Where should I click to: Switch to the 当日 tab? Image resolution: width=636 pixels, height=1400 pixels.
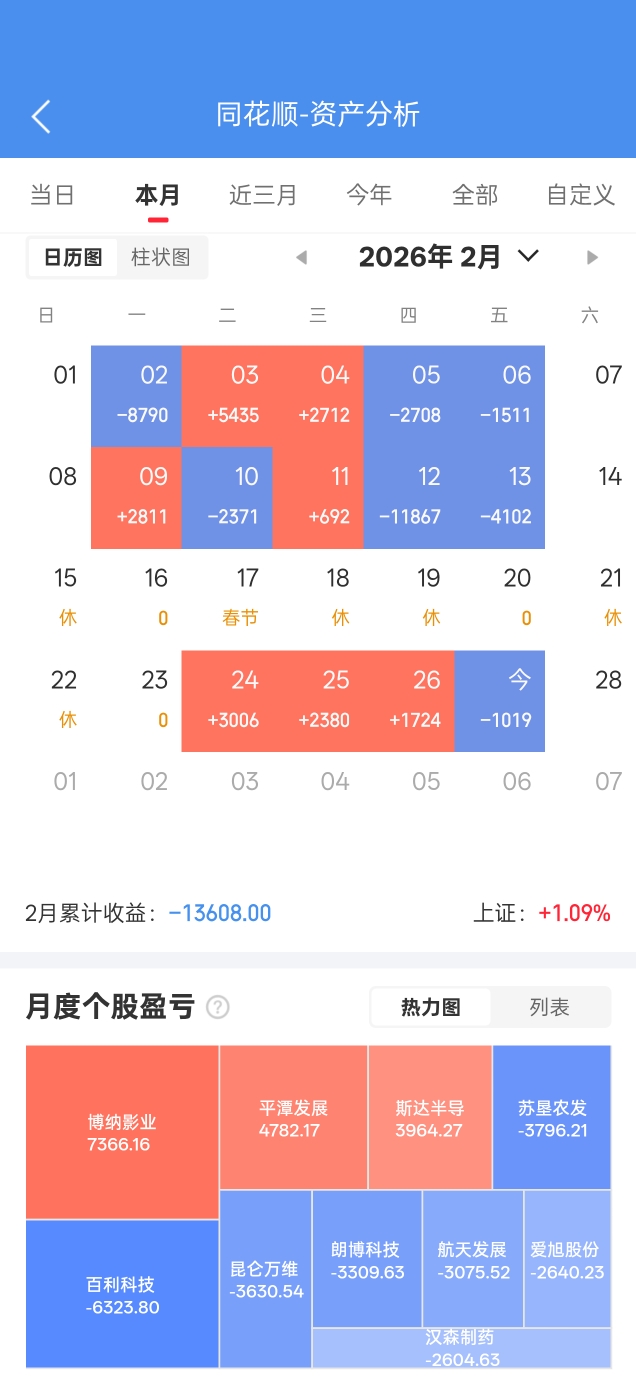click(52, 195)
